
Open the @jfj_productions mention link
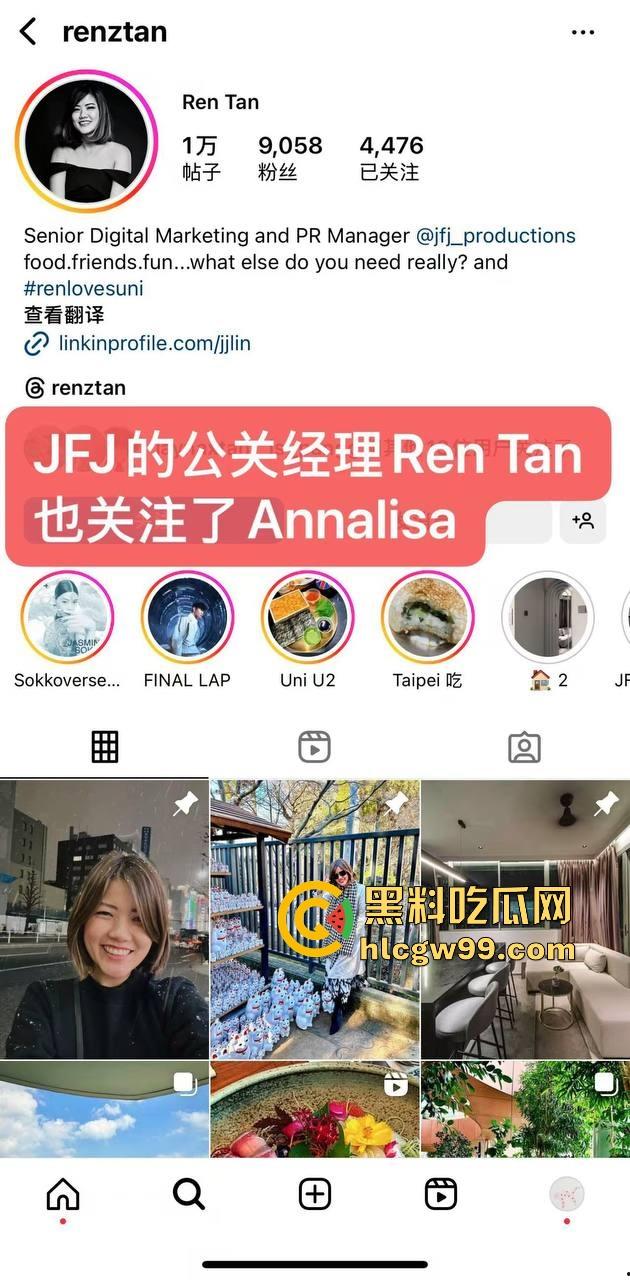tap(496, 236)
